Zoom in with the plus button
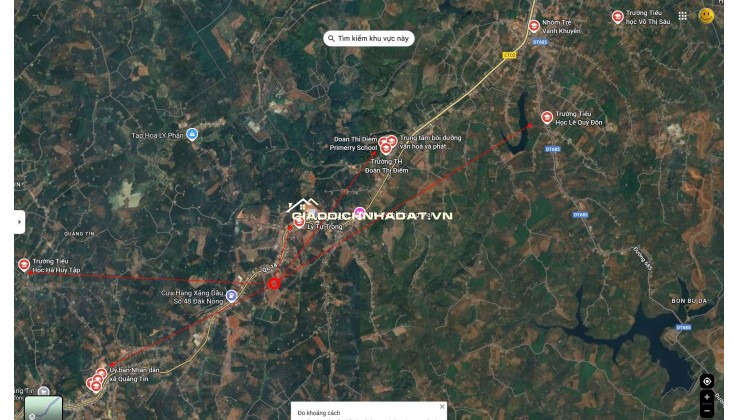Viewport: 740px width, 420px height. coord(707,397)
